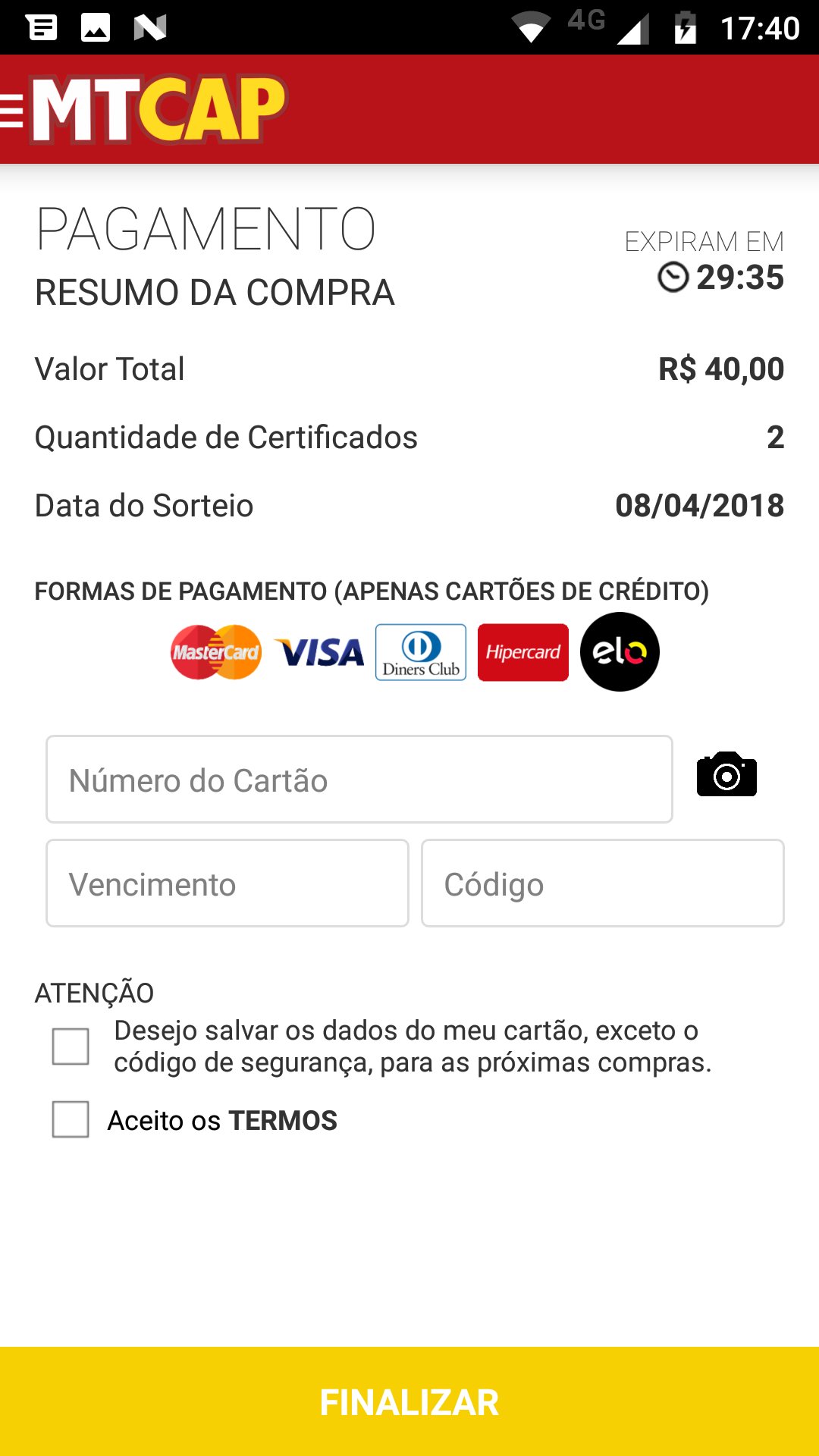Tick the Aceito os TERMOS checkbox
This screenshot has width=819, height=1456.
[71, 1119]
